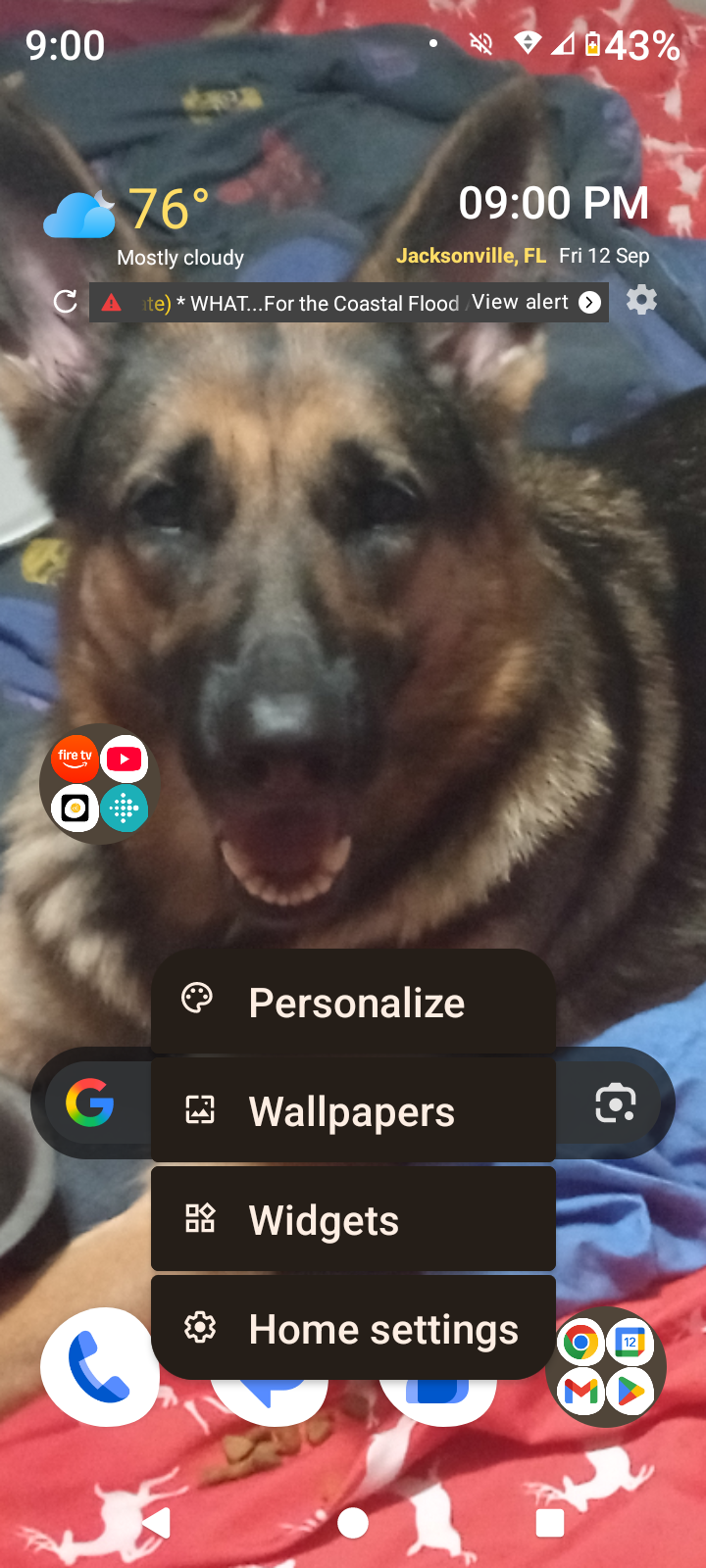Open Home settings
The image size is (706, 1568).
353,1328
